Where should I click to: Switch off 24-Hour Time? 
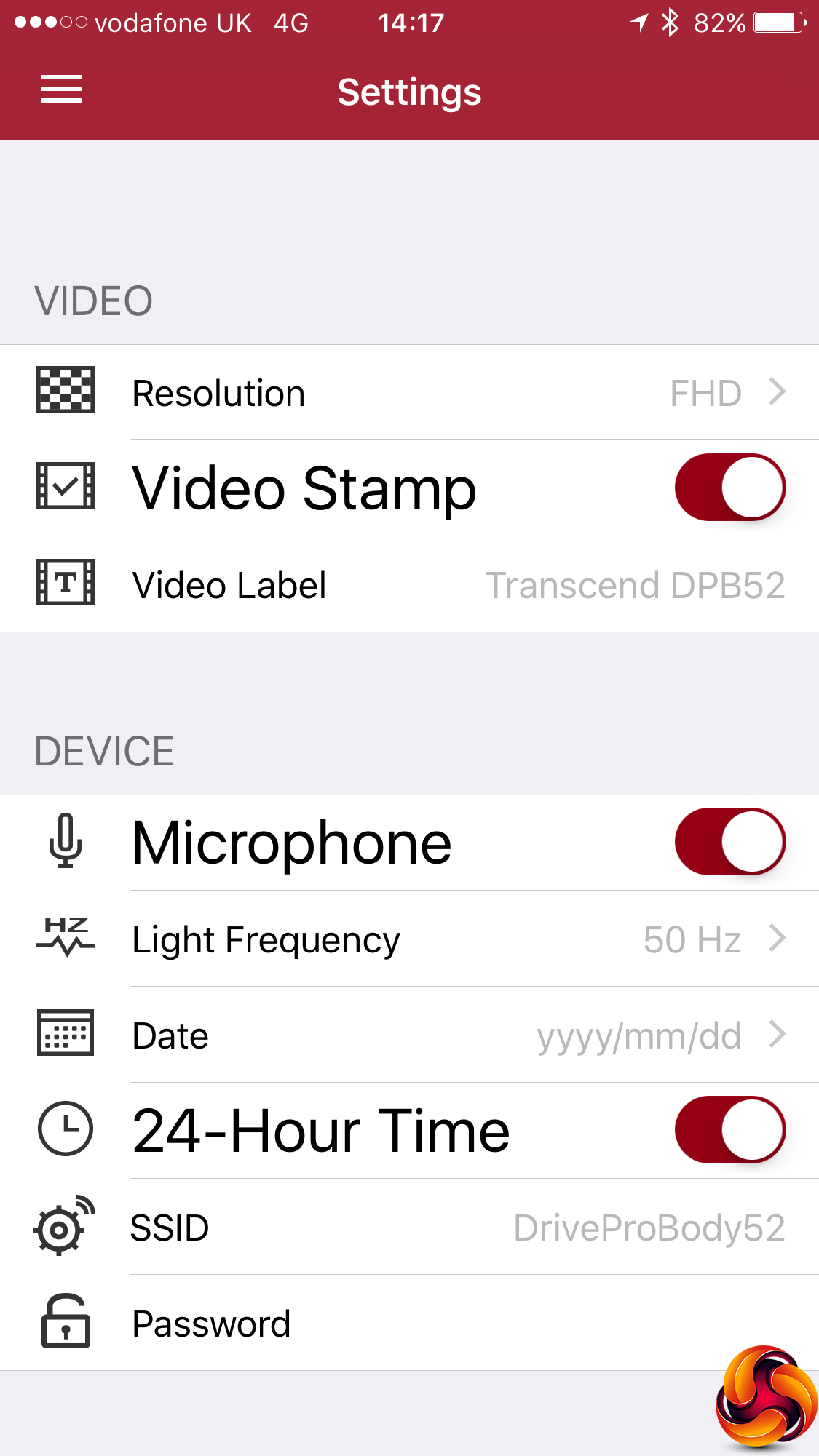[x=729, y=1130]
